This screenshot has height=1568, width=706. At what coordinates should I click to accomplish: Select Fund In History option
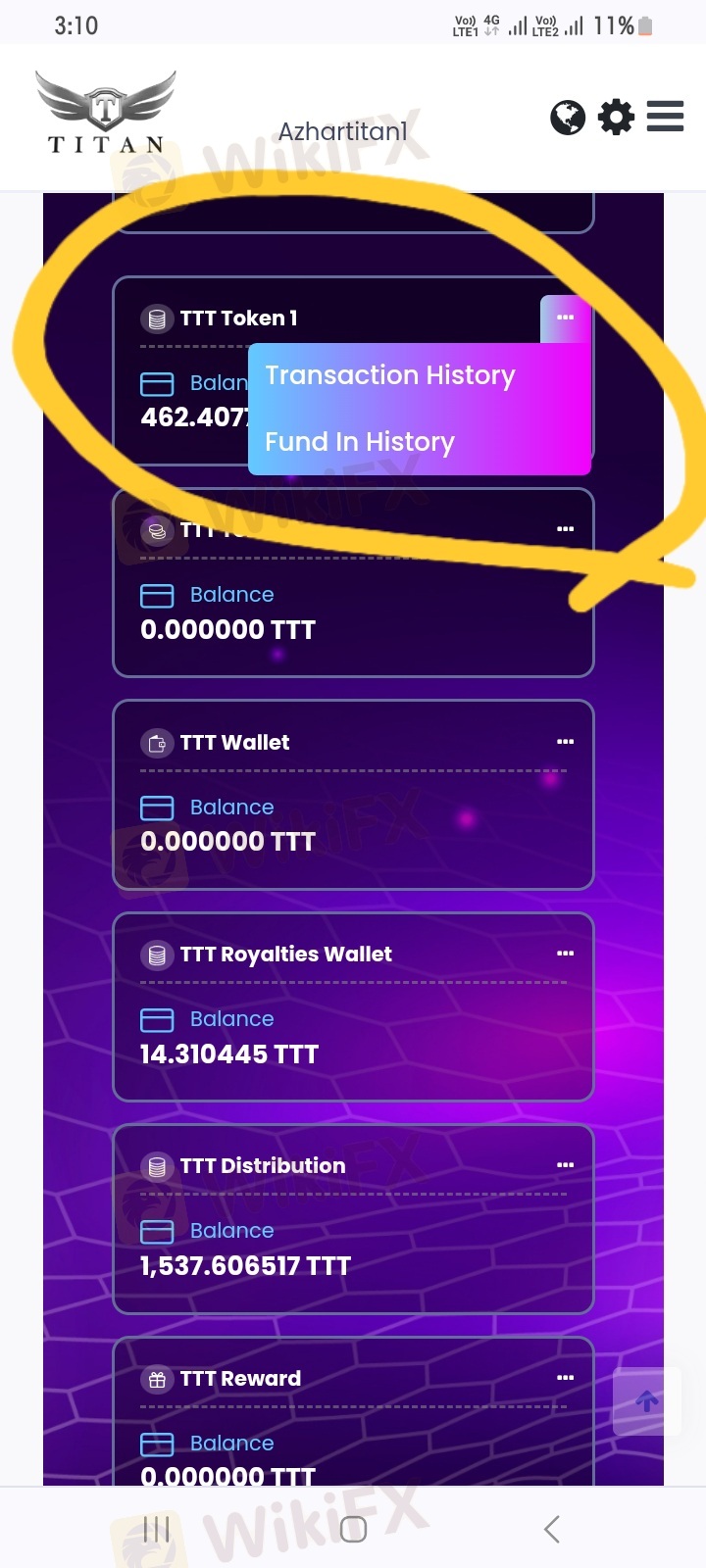(x=359, y=442)
